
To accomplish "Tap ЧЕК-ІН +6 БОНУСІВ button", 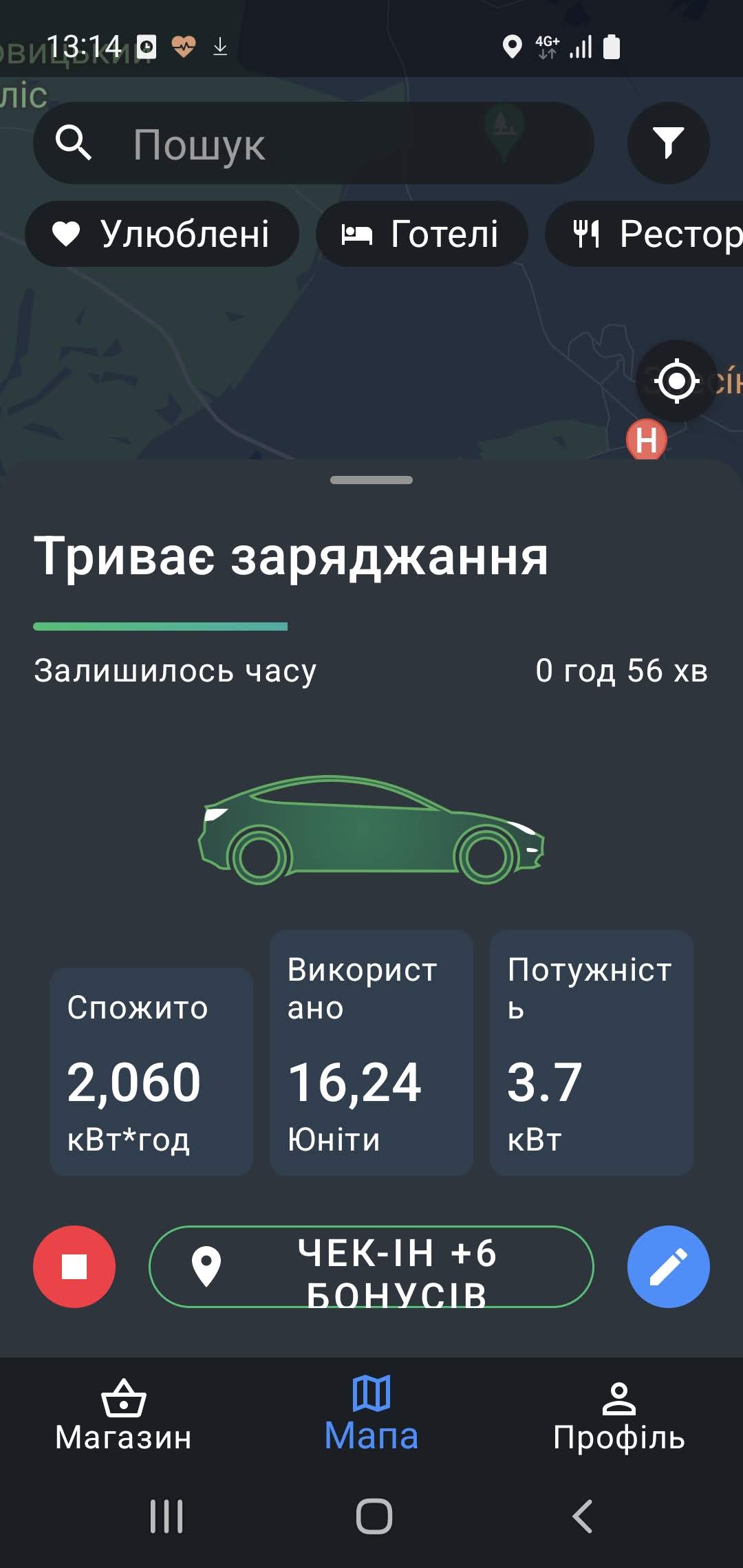I will [371, 1266].
